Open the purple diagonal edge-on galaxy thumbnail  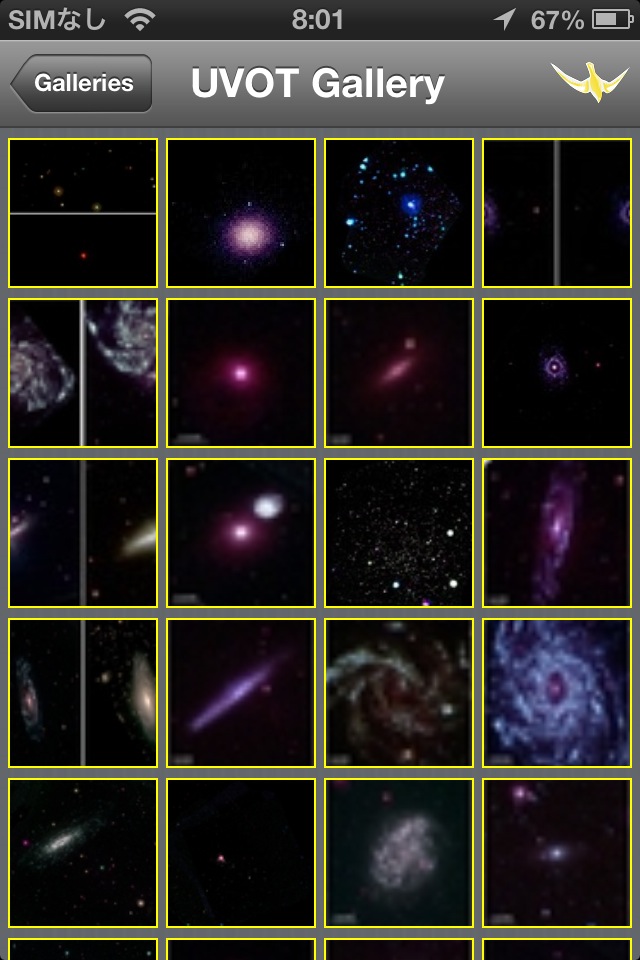tap(241, 693)
